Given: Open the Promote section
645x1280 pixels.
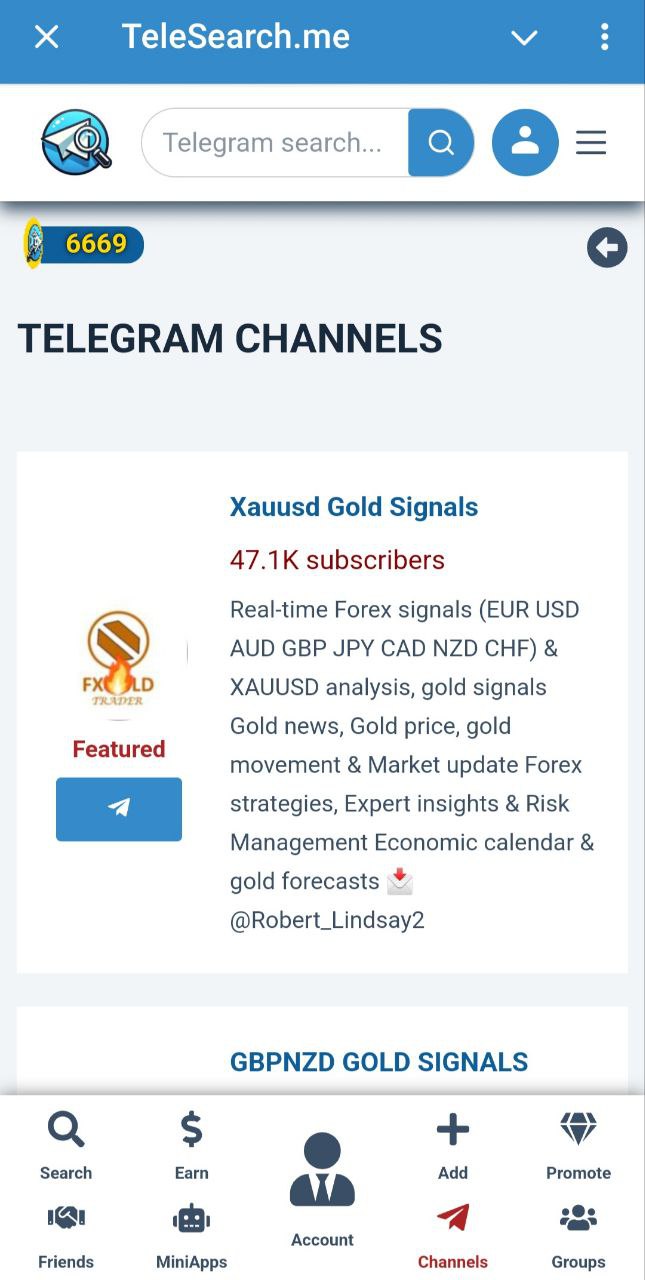Looking at the screenshot, I should coord(578,1145).
